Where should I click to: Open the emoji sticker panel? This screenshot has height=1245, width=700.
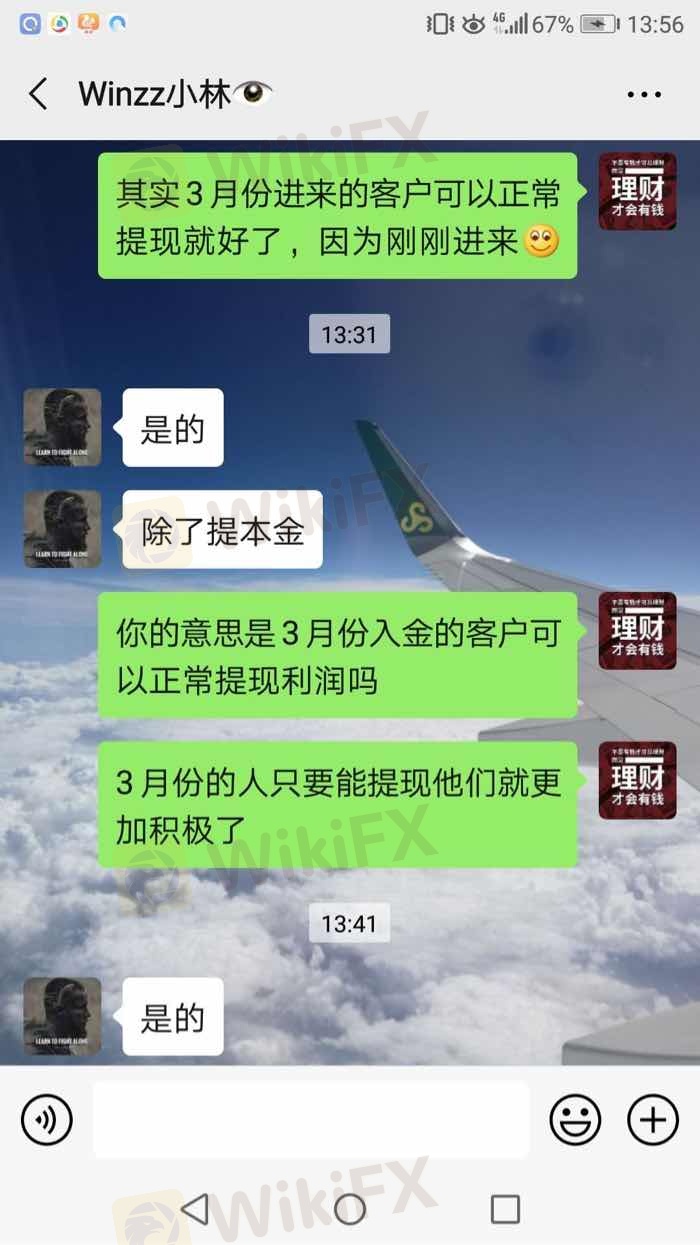(575, 1119)
